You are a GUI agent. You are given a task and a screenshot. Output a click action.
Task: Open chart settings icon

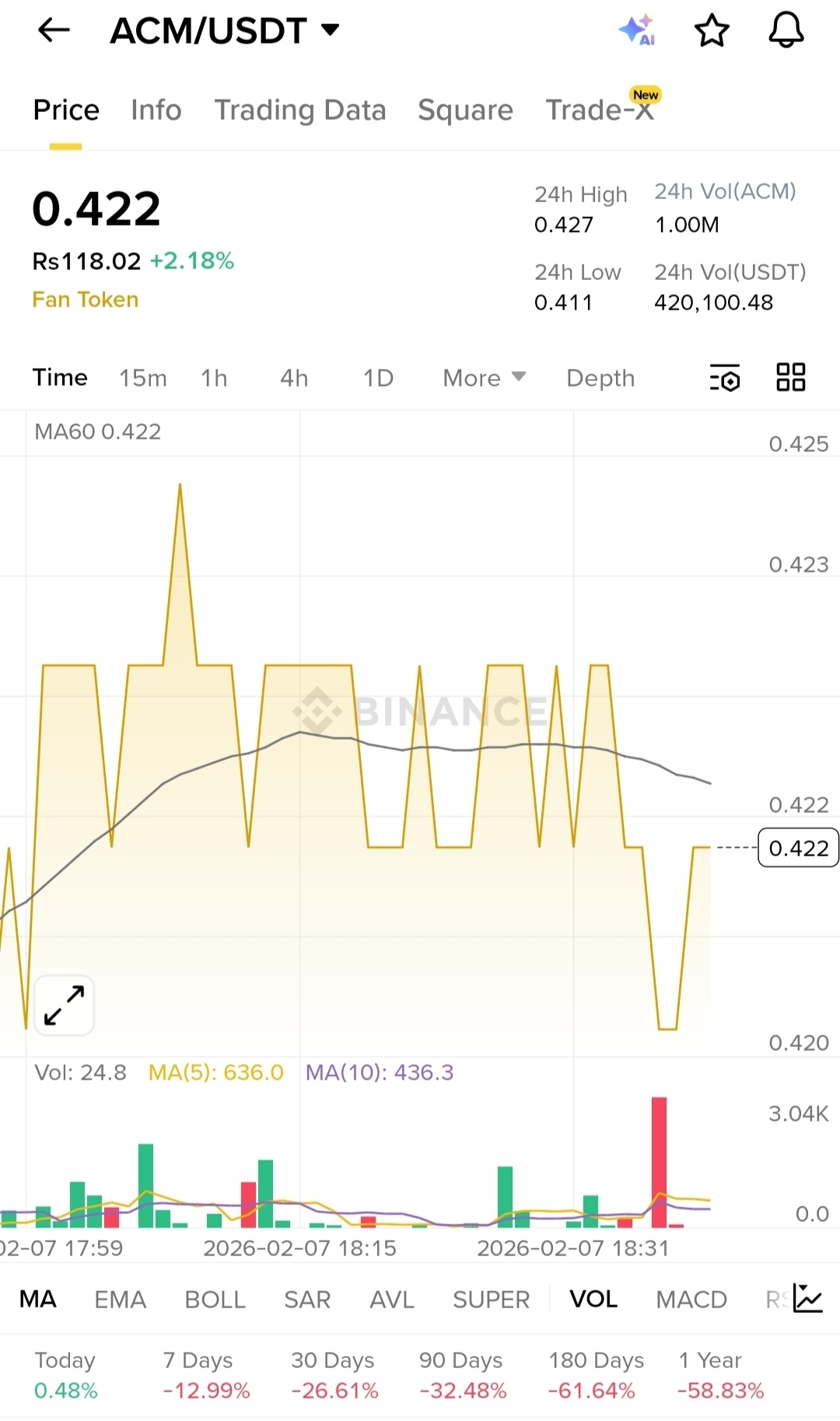(x=725, y=378)
